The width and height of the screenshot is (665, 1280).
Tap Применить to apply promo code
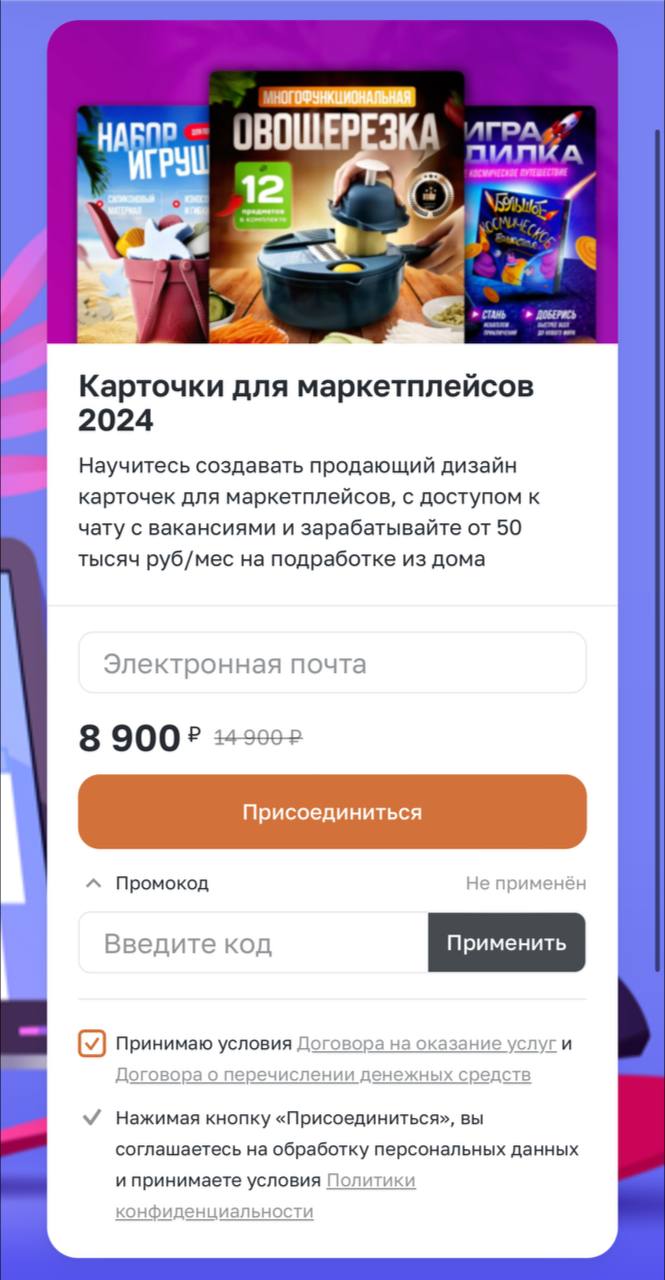506,943
